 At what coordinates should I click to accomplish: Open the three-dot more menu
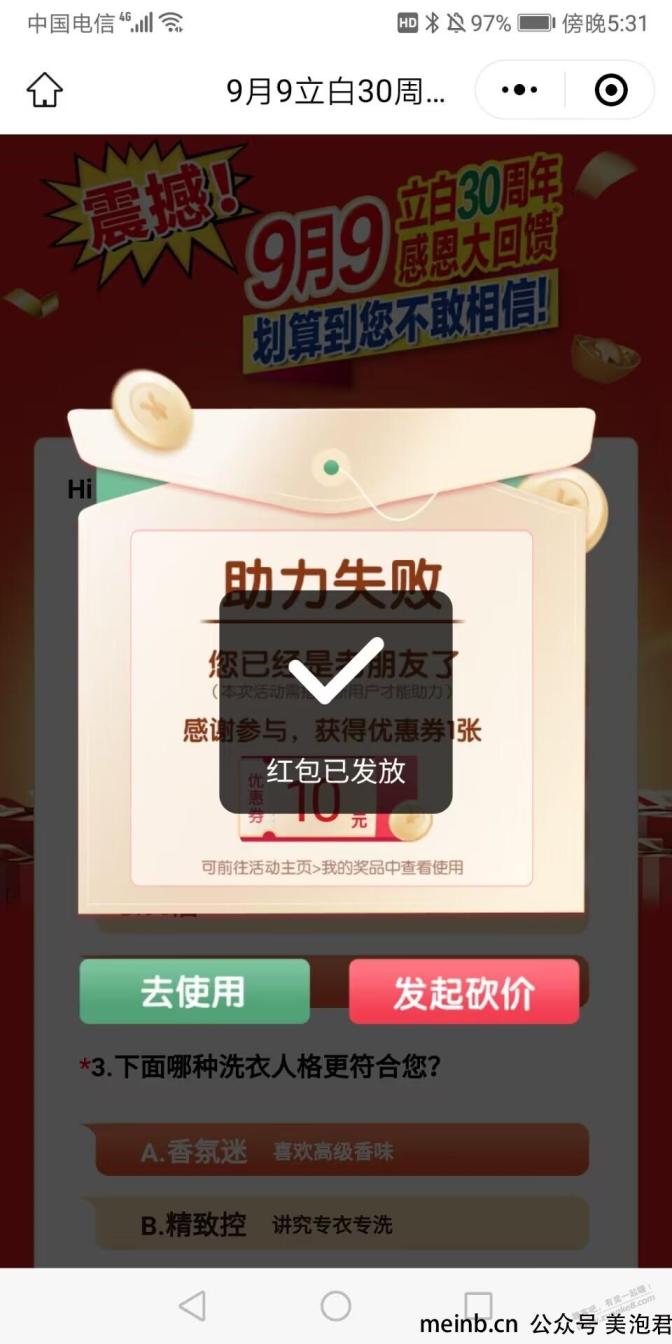519,91
